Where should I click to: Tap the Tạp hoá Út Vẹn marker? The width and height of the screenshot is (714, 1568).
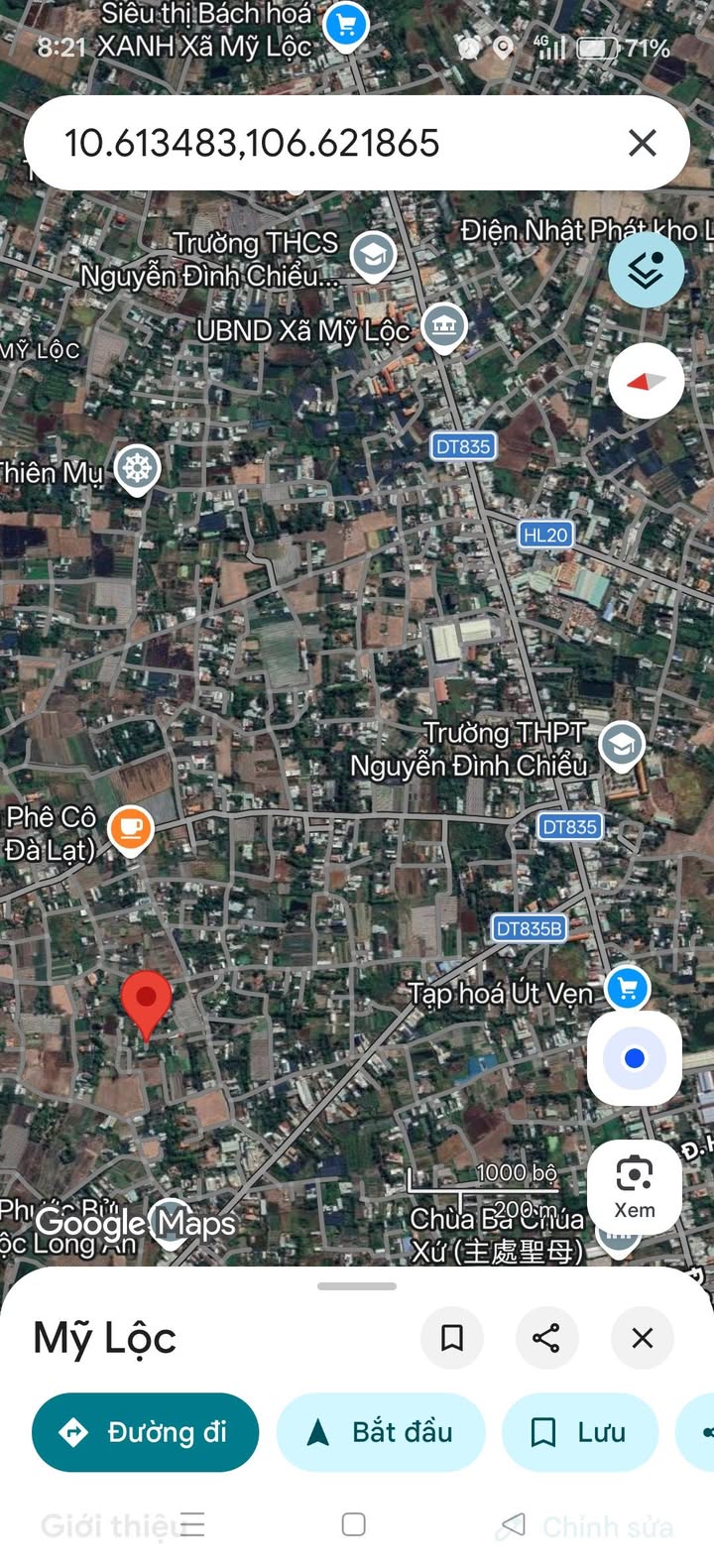coord(627,987)
